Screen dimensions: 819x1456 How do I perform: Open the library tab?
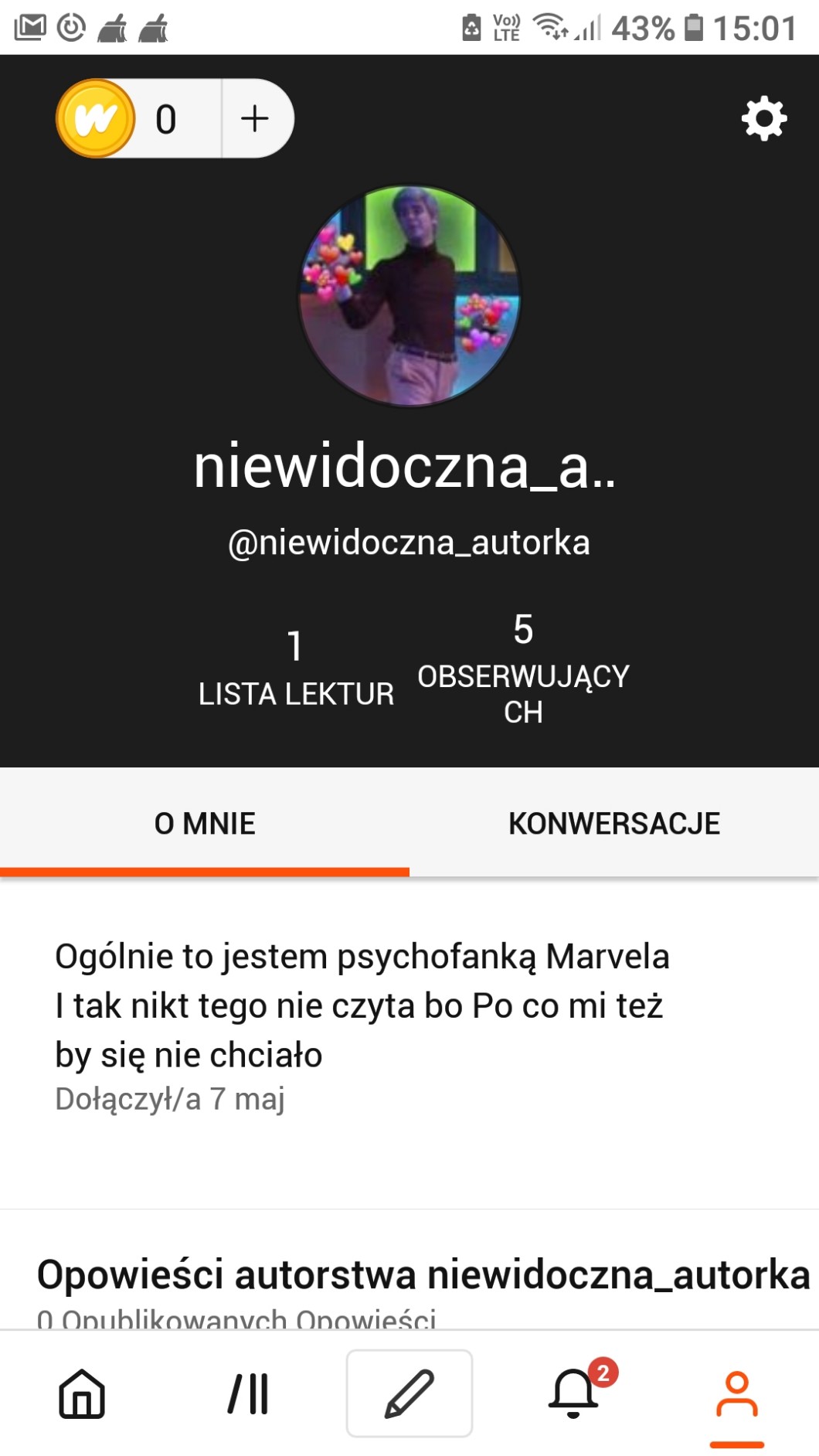coord(248,1393)
